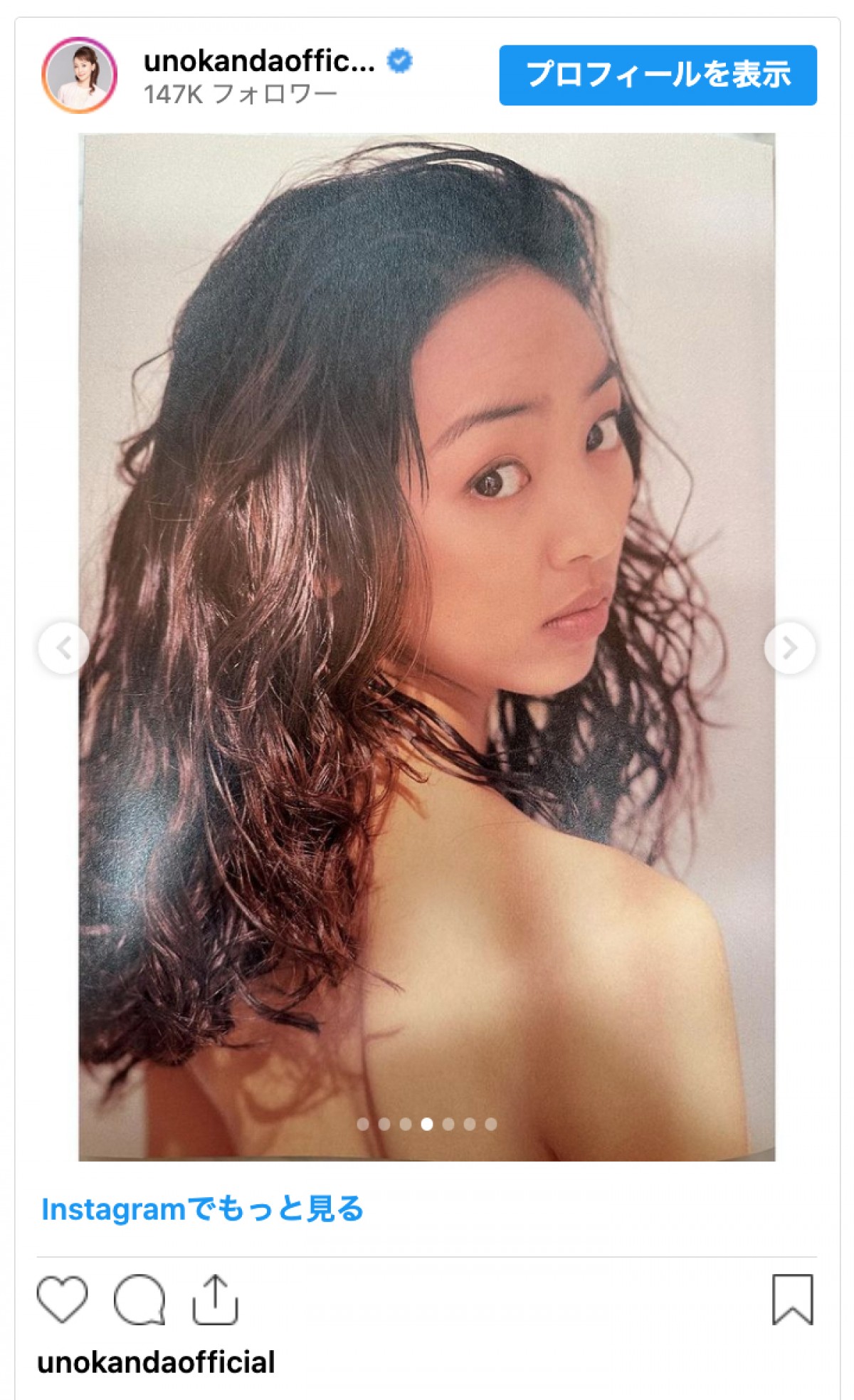The image size is (854, 1400).
Task: Tap the unokandaofficial username in header
Action: pos(259,61)
